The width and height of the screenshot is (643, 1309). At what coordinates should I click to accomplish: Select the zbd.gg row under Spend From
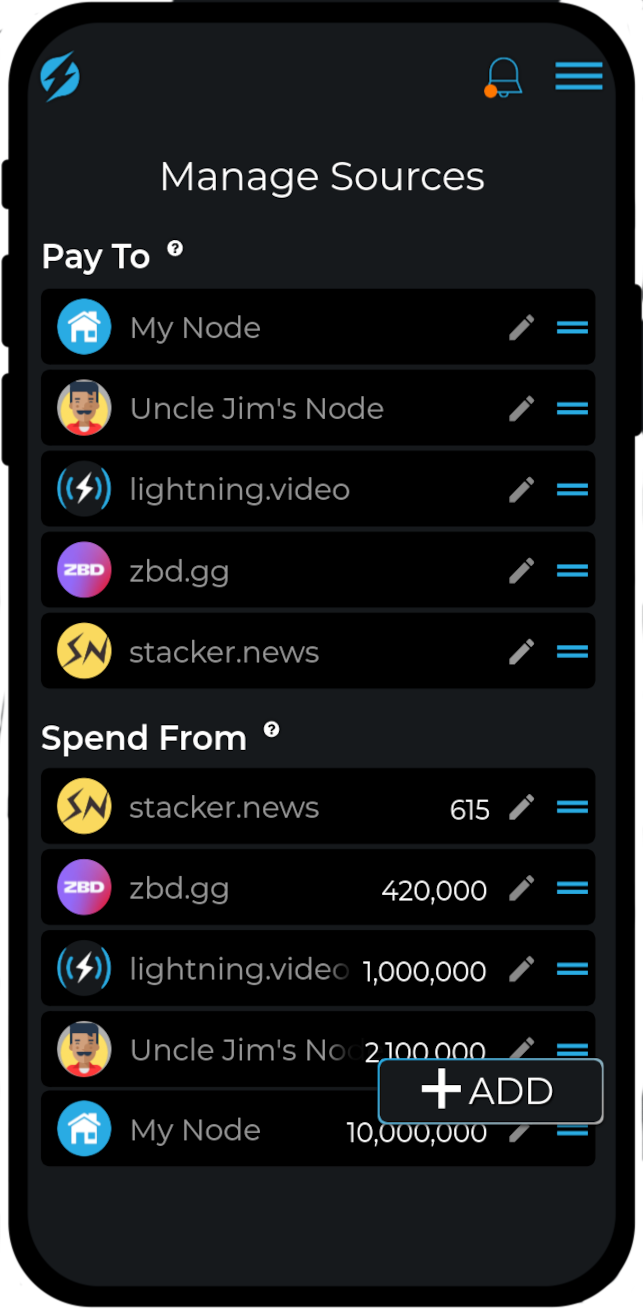click(x=318, y=888)
